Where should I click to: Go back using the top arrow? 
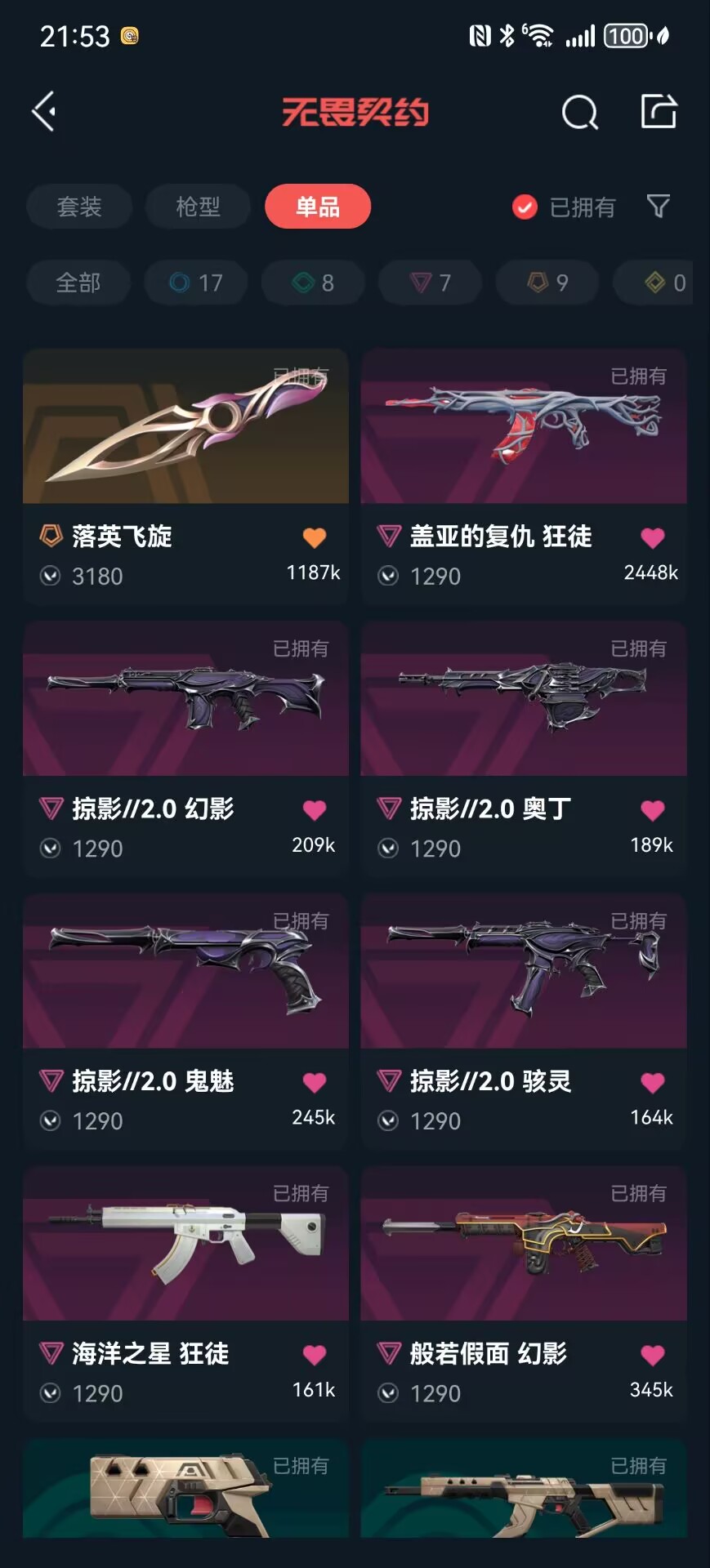pos(44,111)
